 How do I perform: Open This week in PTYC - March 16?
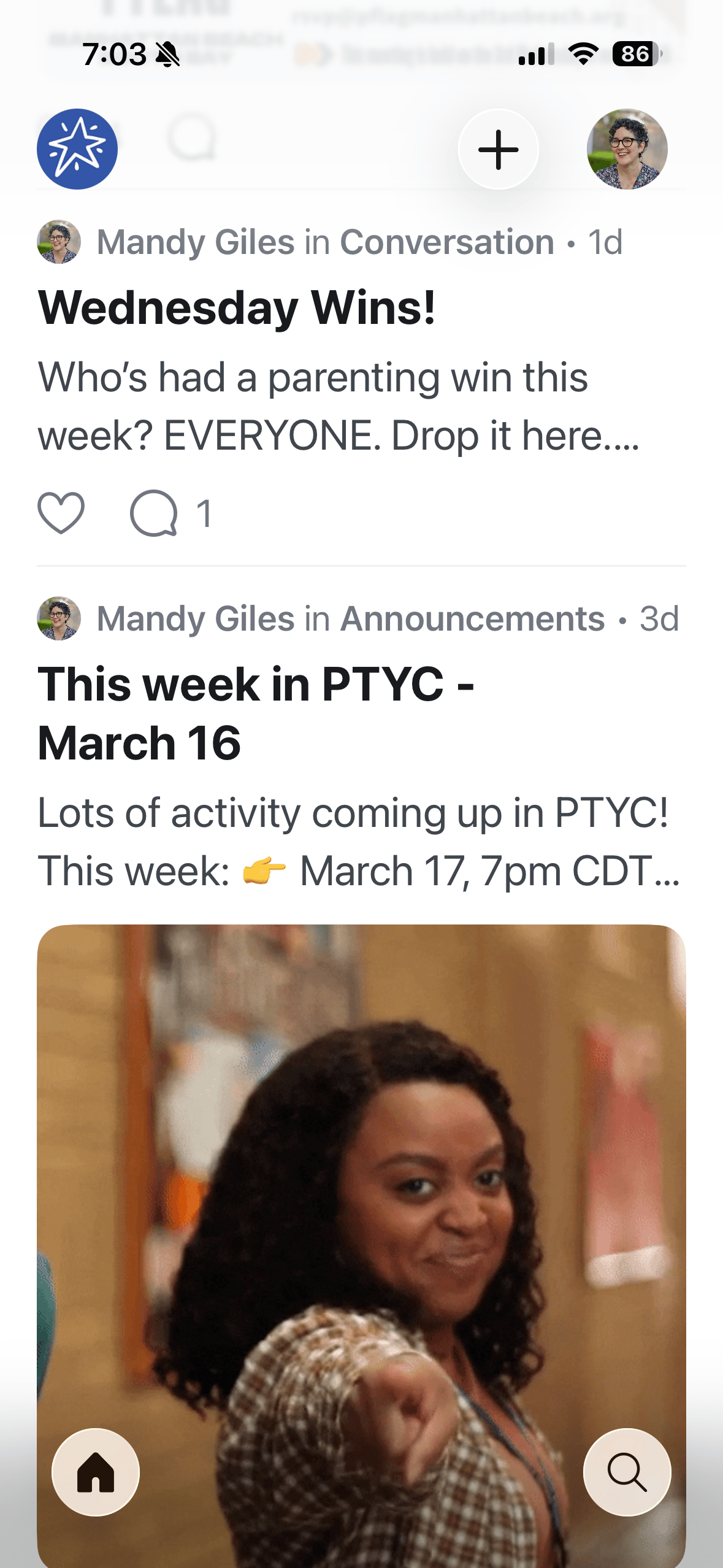tap(255, 713)
